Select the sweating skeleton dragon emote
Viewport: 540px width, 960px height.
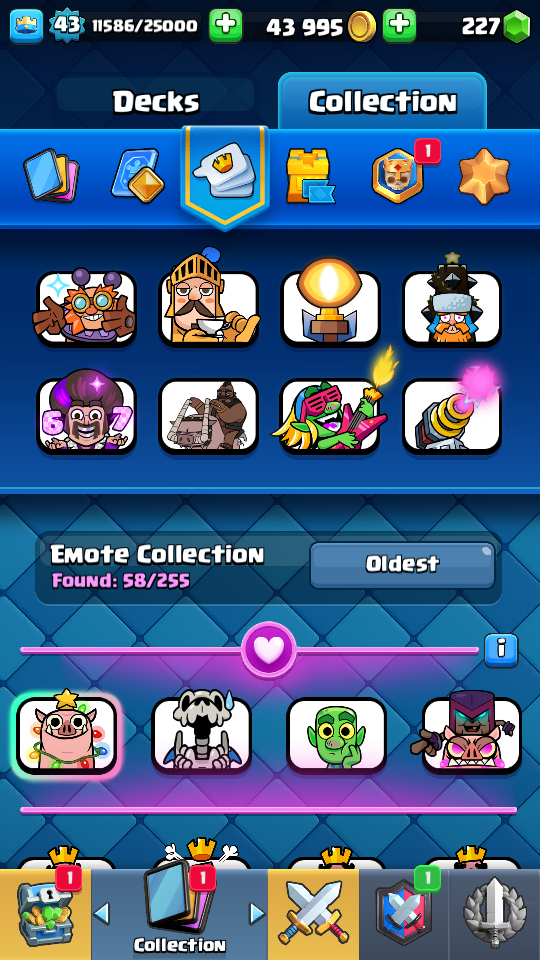201,734
